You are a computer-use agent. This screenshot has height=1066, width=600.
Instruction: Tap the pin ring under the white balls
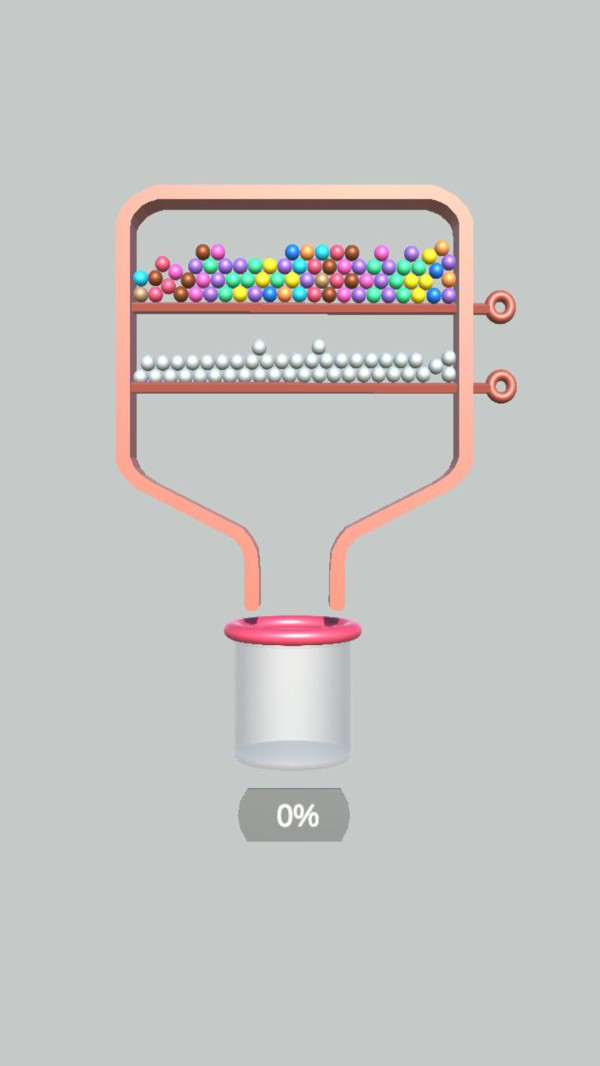[501, 386]
